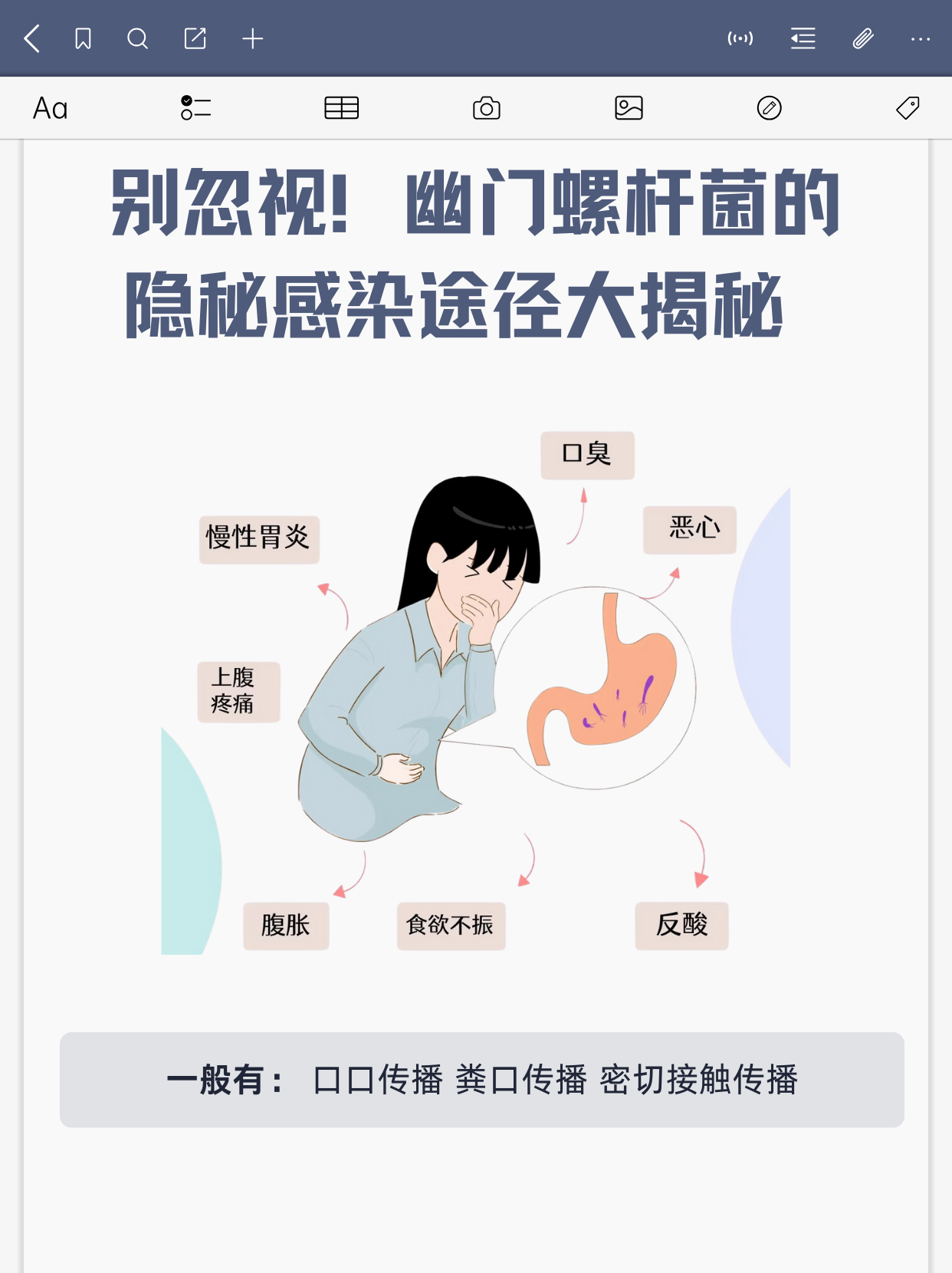The width and height of the screenshot is (952, 1273).
Task: Tap the 一般有 transmission text block
Action: [483, 1080]
